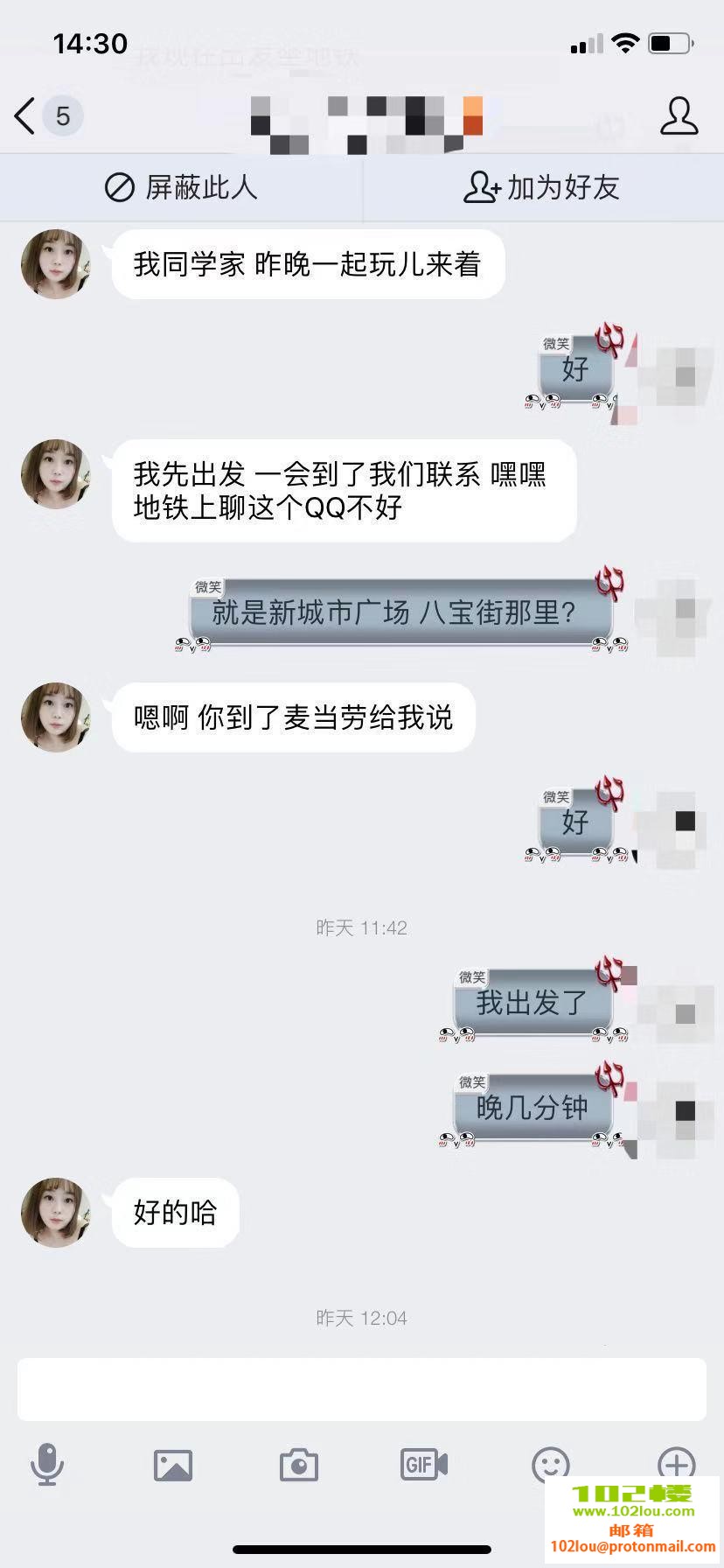Image resolution: width=724 pixels, height=1568 pixels.
Task: Open the contact profile icon
Action: click(679, 116)
